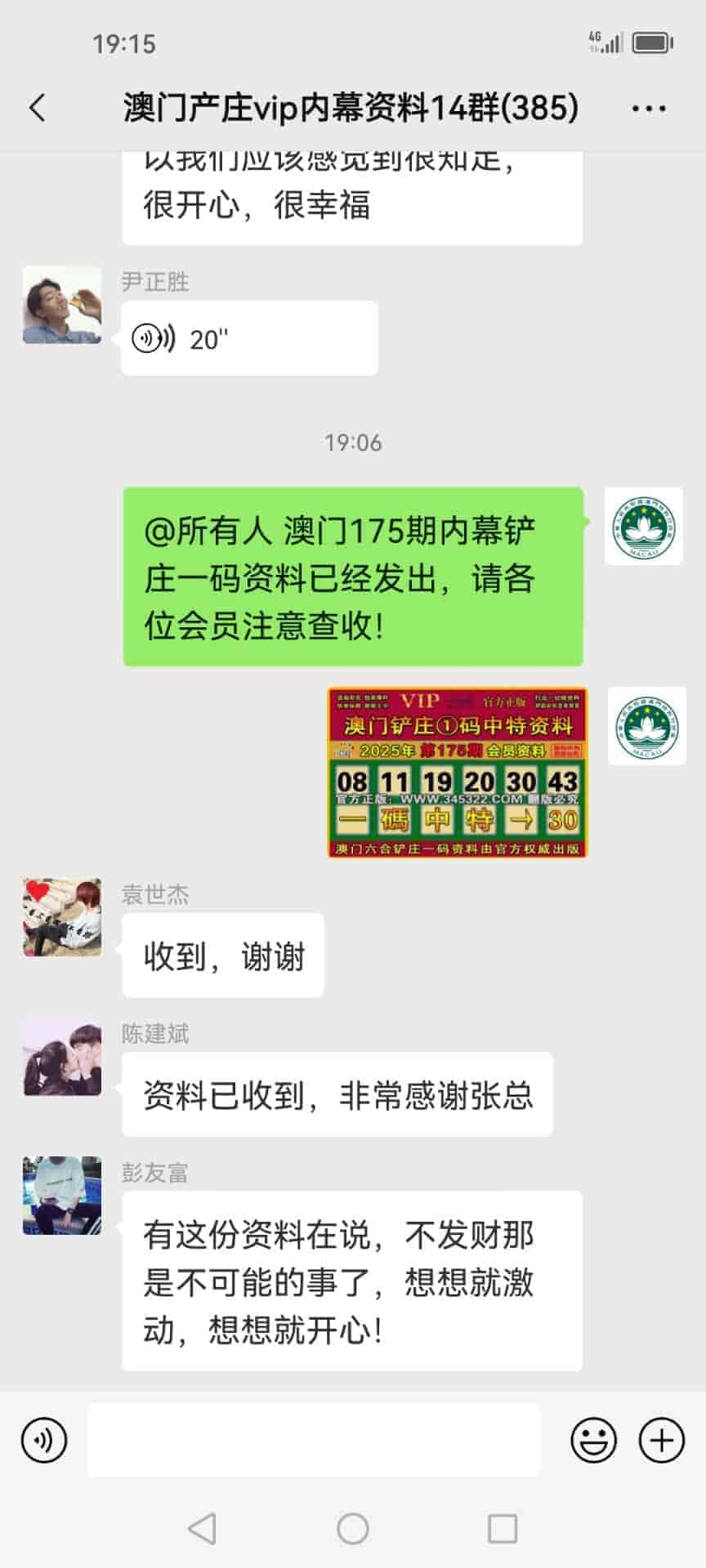This screenshot has width=706, height=1568.
Task: Open 袁世杰's profile avatar
Action: 62,917
